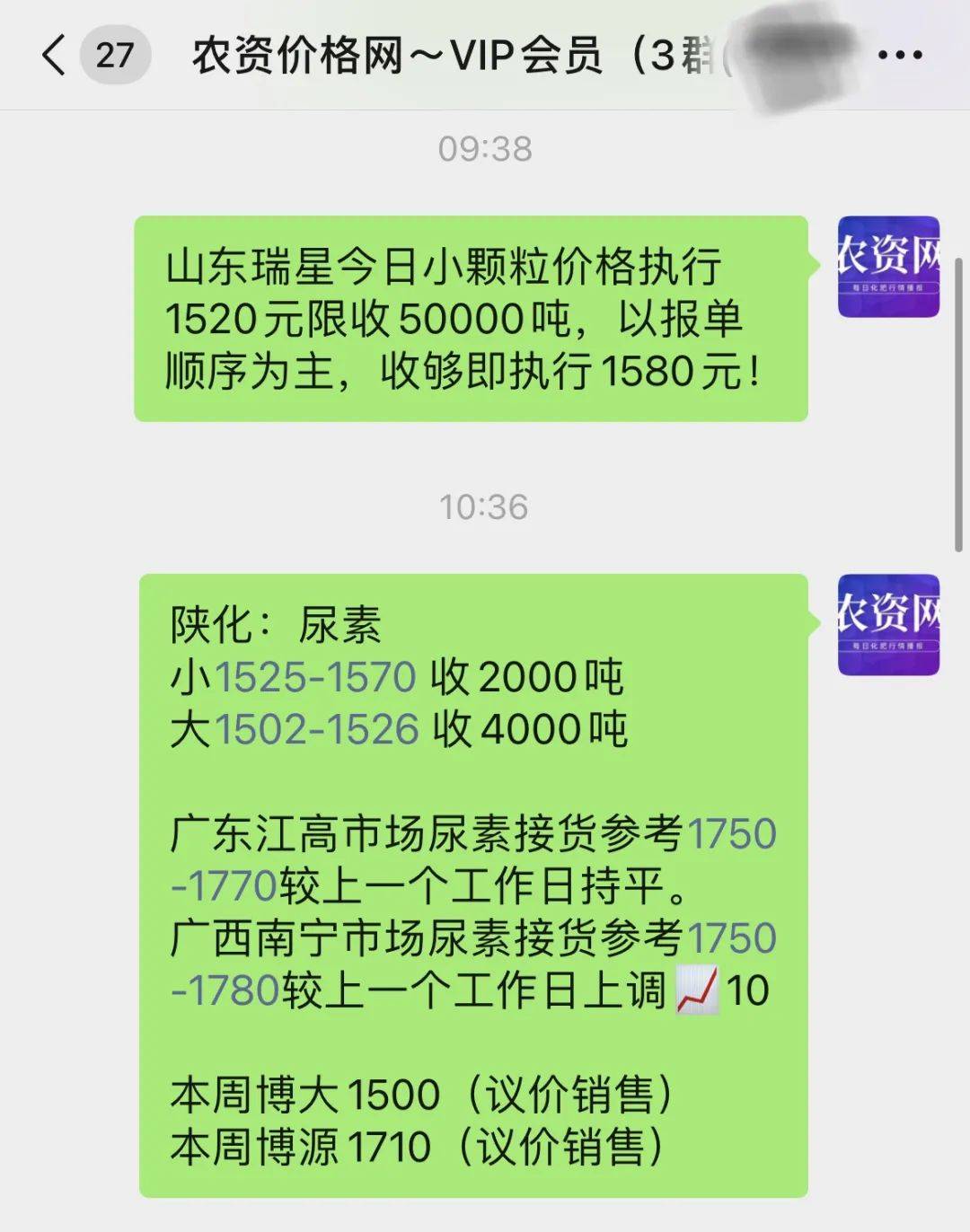Image resolution: width=970 pixels, height=1232 pixels.
Task: Tap the 10:36 timestamp label
Action: point(484,508)
